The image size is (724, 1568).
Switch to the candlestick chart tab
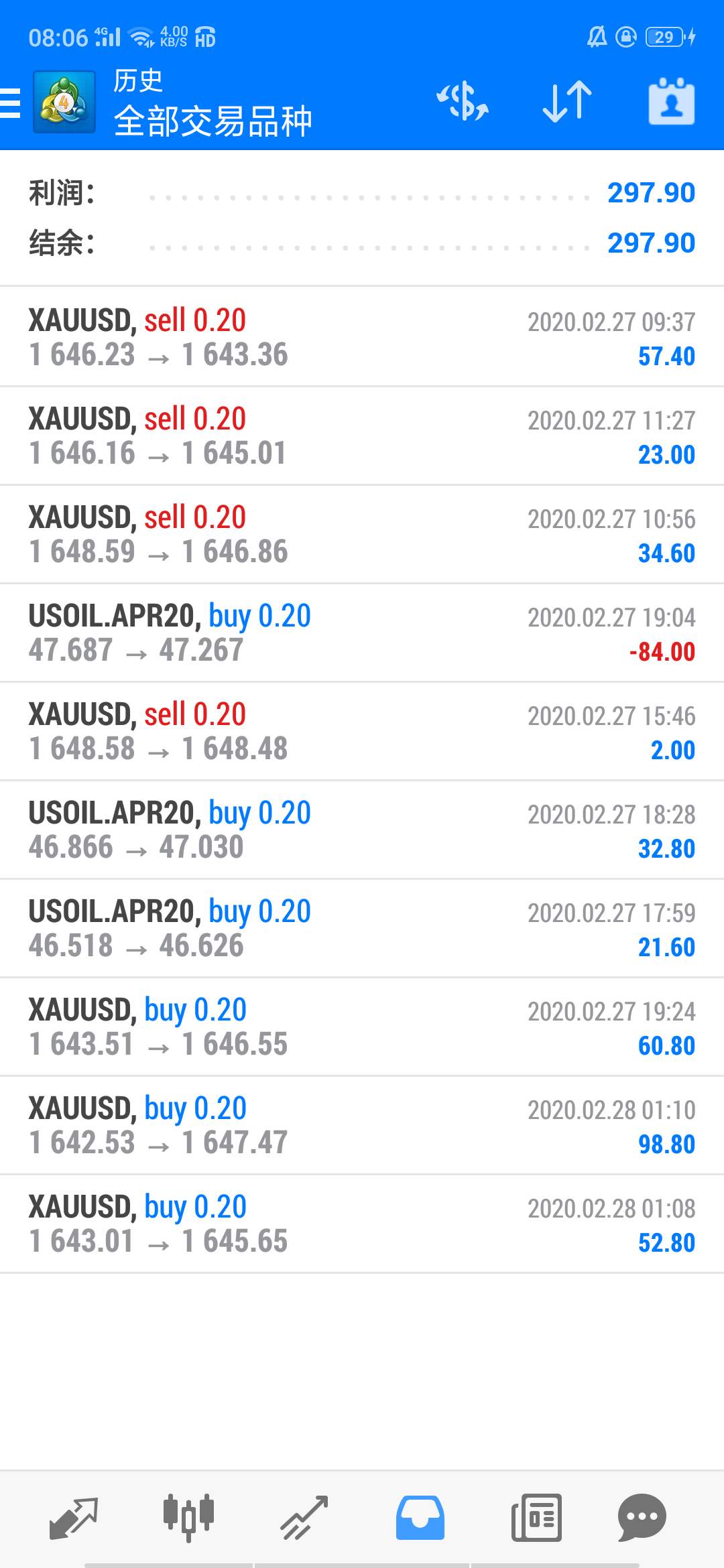coord(188,1517)
